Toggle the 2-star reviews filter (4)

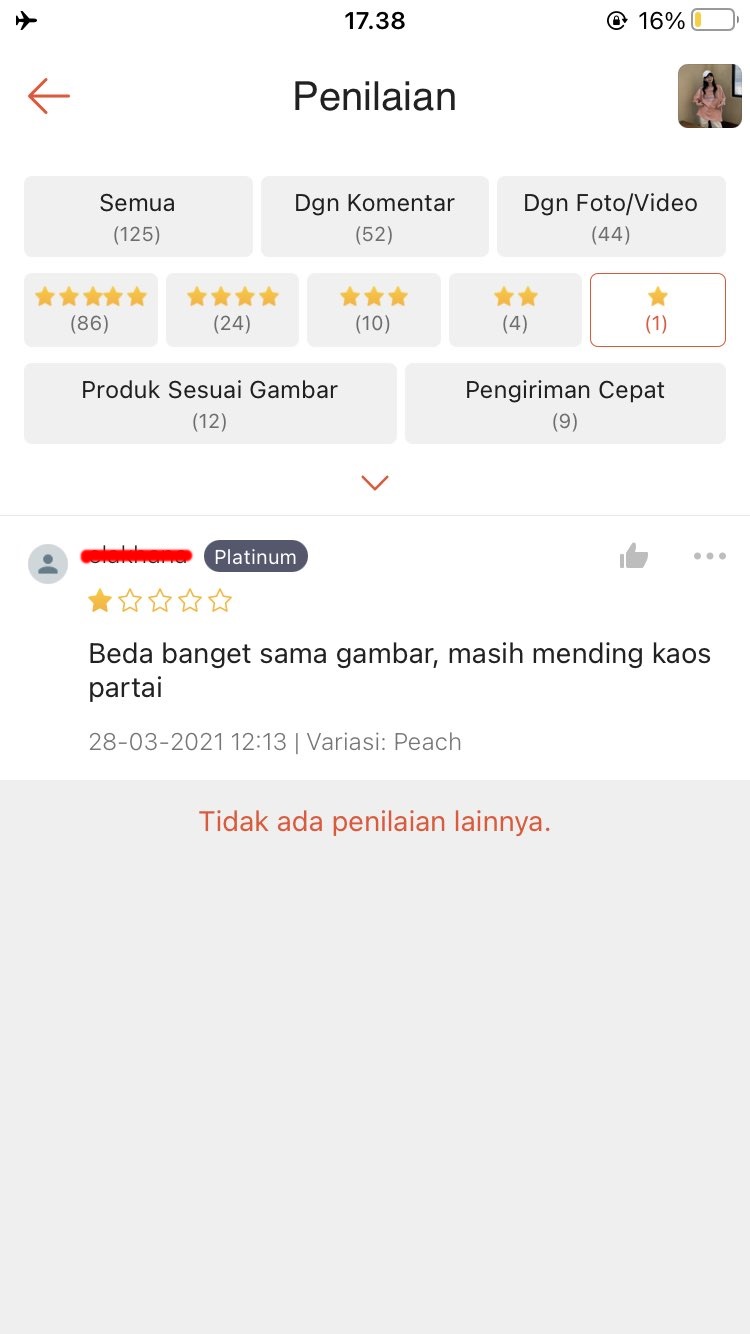pos(515,310)
